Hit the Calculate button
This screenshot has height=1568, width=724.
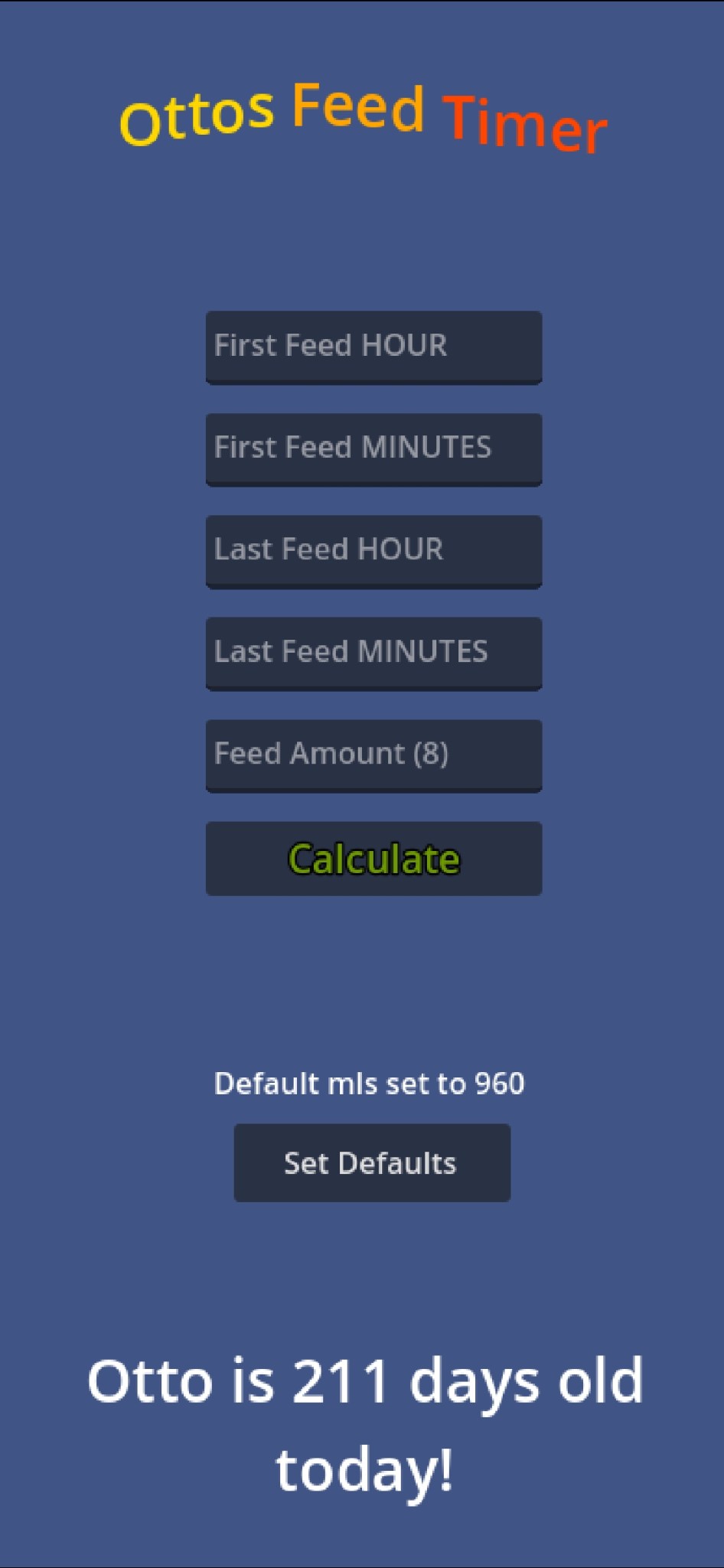[373, 859]
